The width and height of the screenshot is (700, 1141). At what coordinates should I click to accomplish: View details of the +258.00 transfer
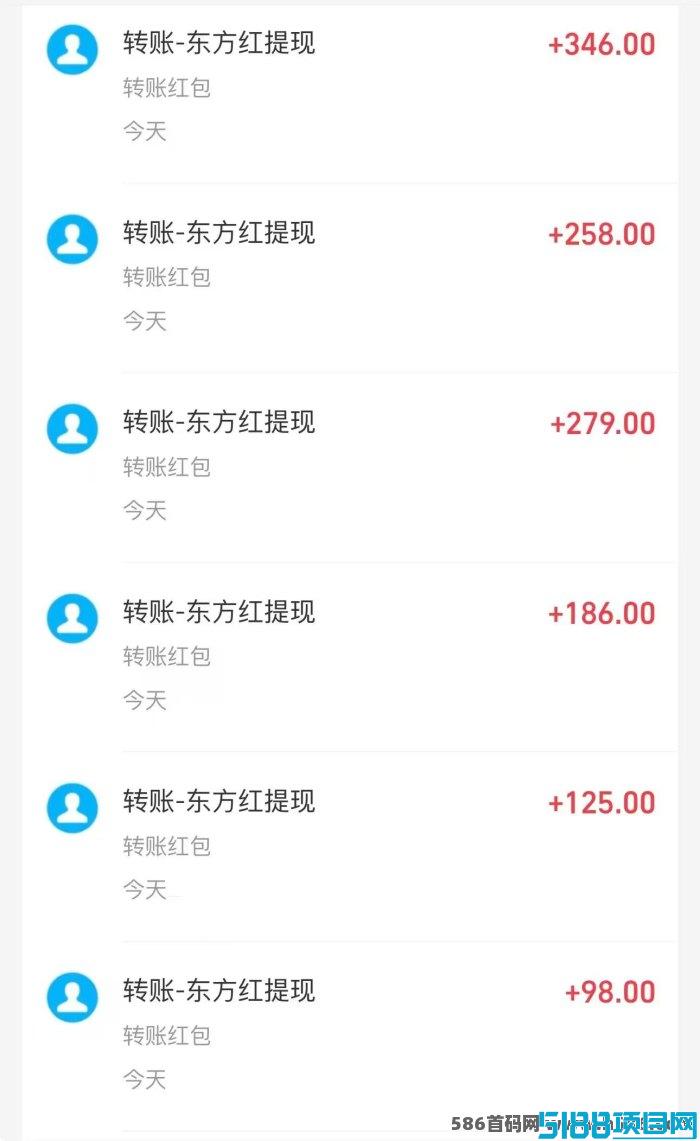click(350, 277)
